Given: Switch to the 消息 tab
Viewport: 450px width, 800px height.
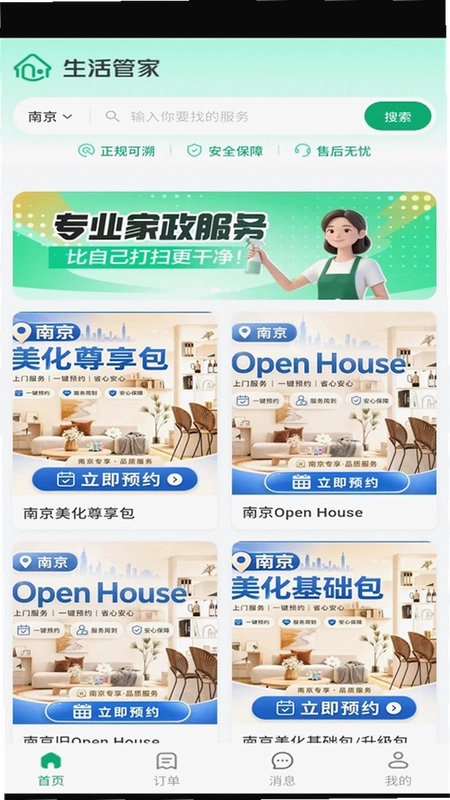Looking at the screenshot, I should tap(282, 769).
